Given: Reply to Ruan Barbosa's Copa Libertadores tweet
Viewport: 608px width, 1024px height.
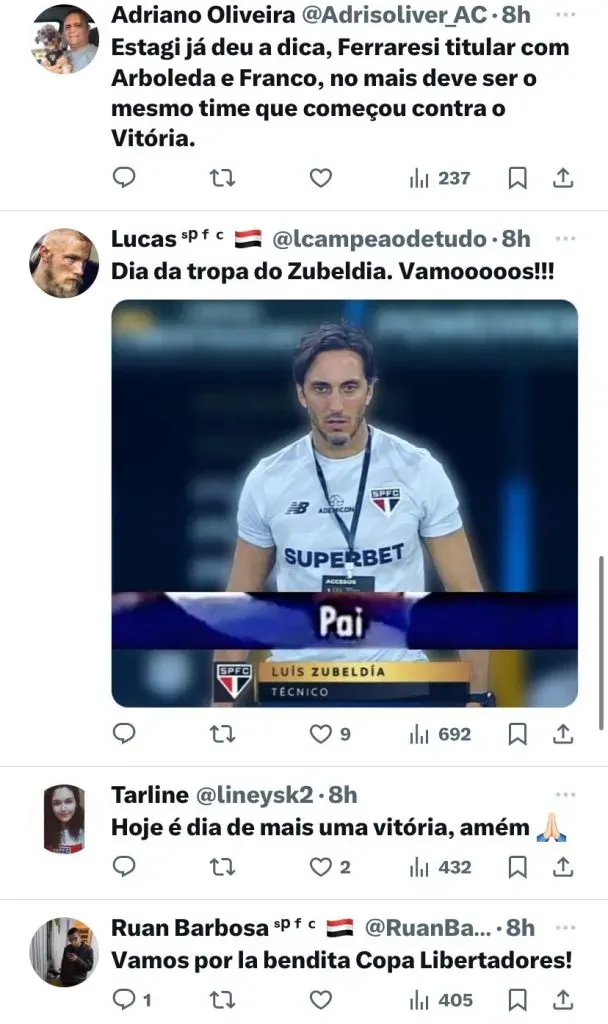Looking at the screenshot, I should point(124,999).
